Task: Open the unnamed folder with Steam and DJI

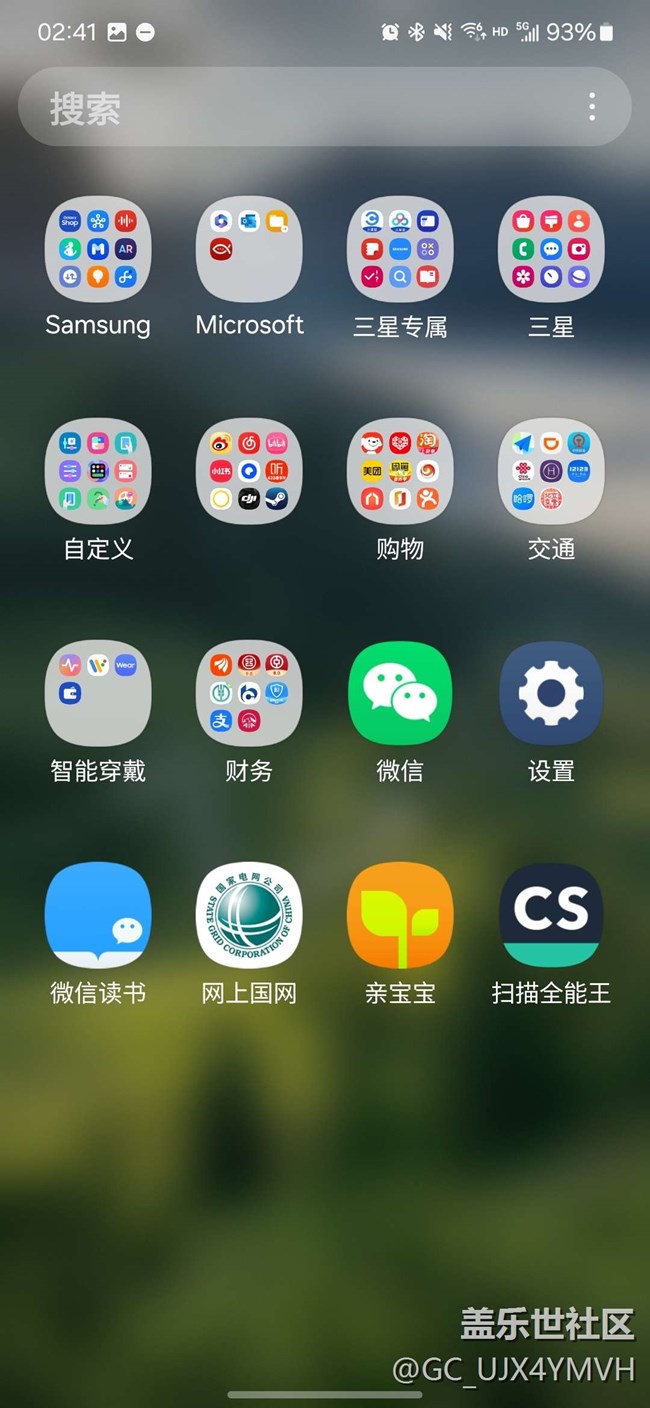Action: (x=249, y=471)
